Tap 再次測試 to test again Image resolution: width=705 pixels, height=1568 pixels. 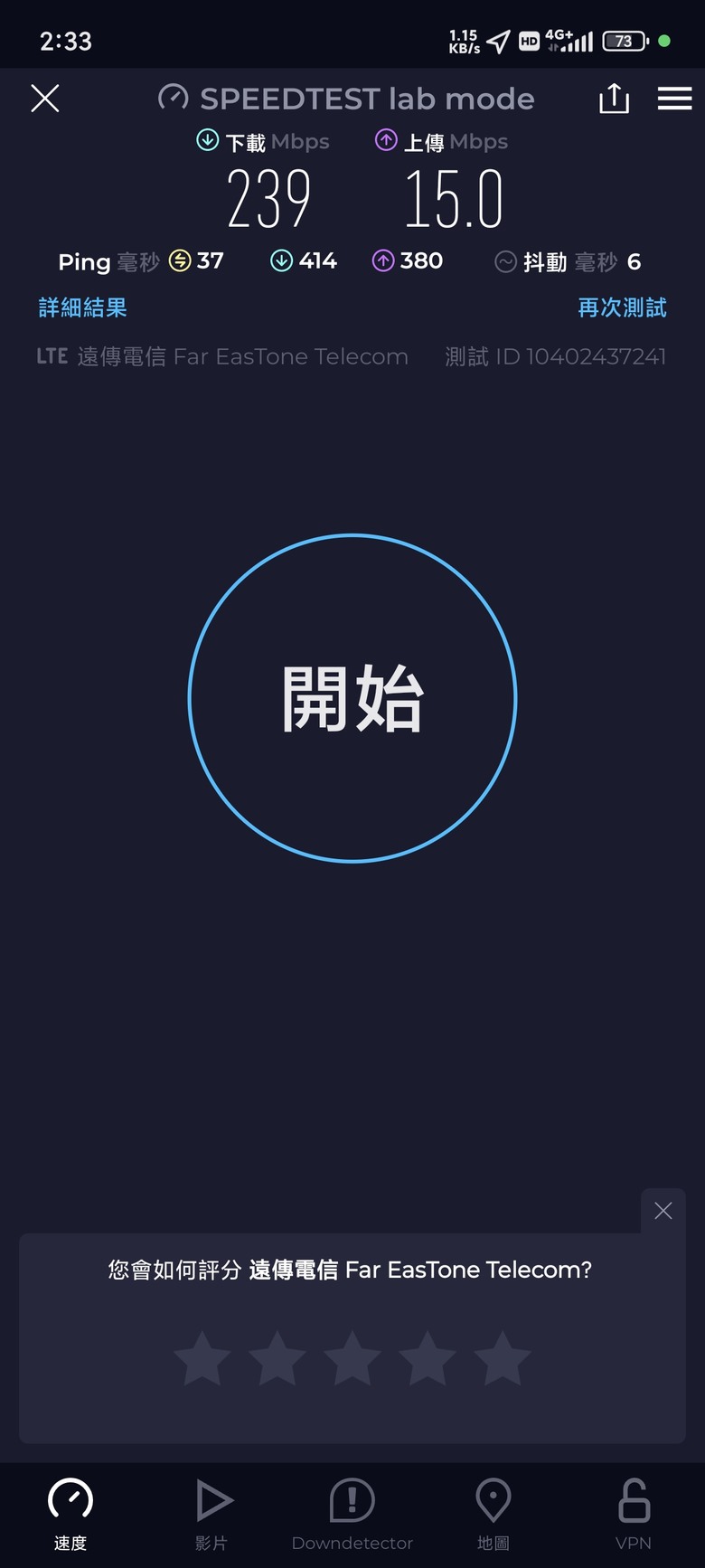(x=622, y=307)
